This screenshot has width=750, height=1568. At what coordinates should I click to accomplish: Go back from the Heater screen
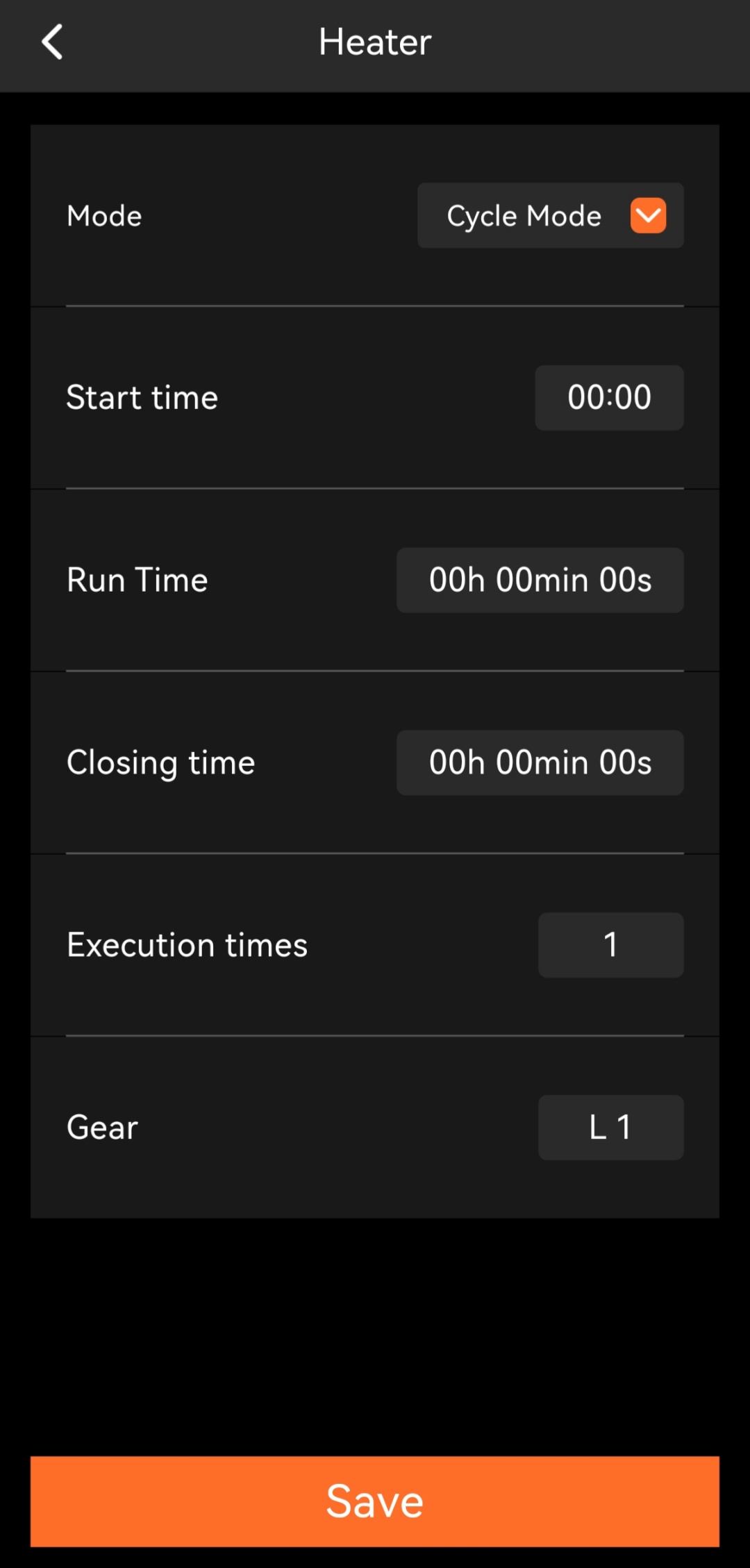(53, 42)
